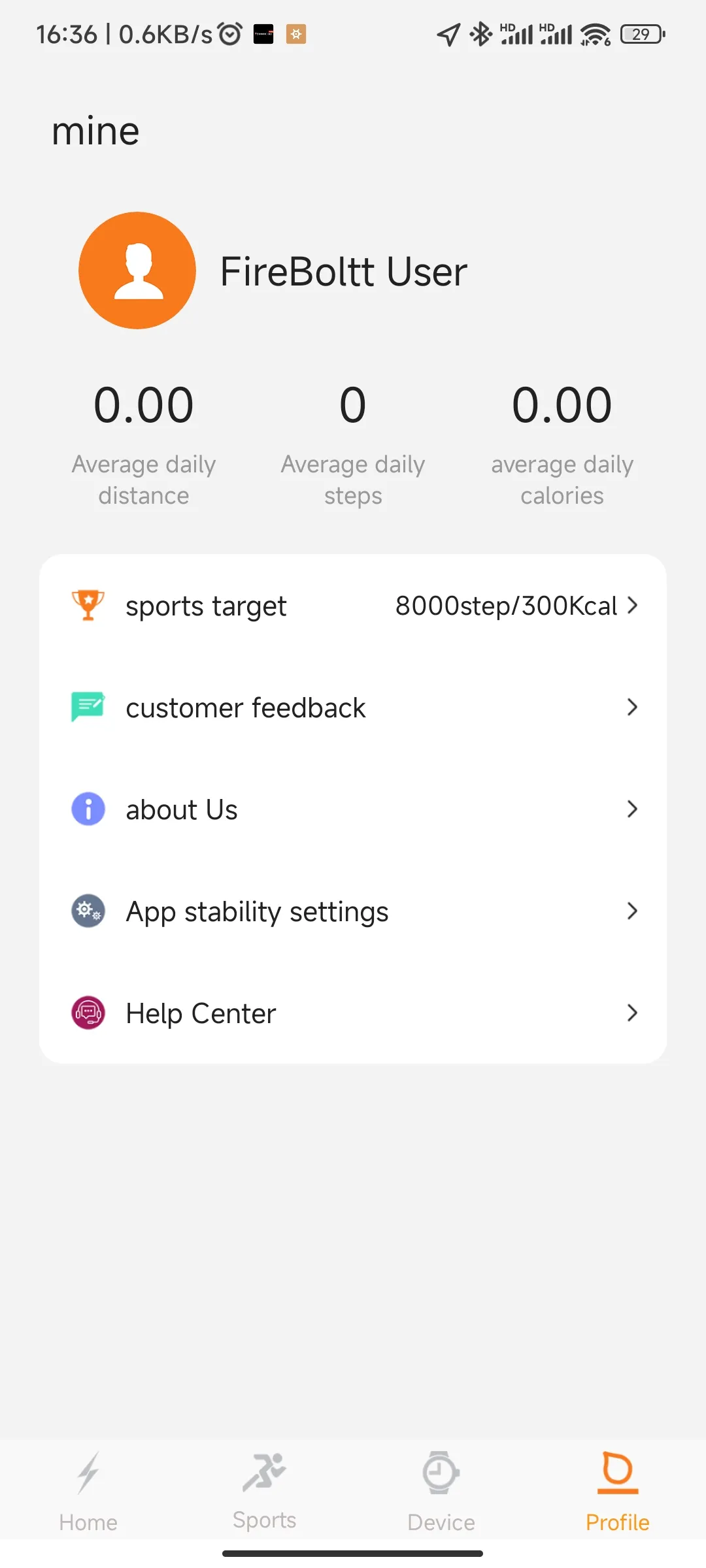Switch to the Home tab
Image resolution: width=706 pixels, height=1568 pixels.
click(x=88, y=1496)
